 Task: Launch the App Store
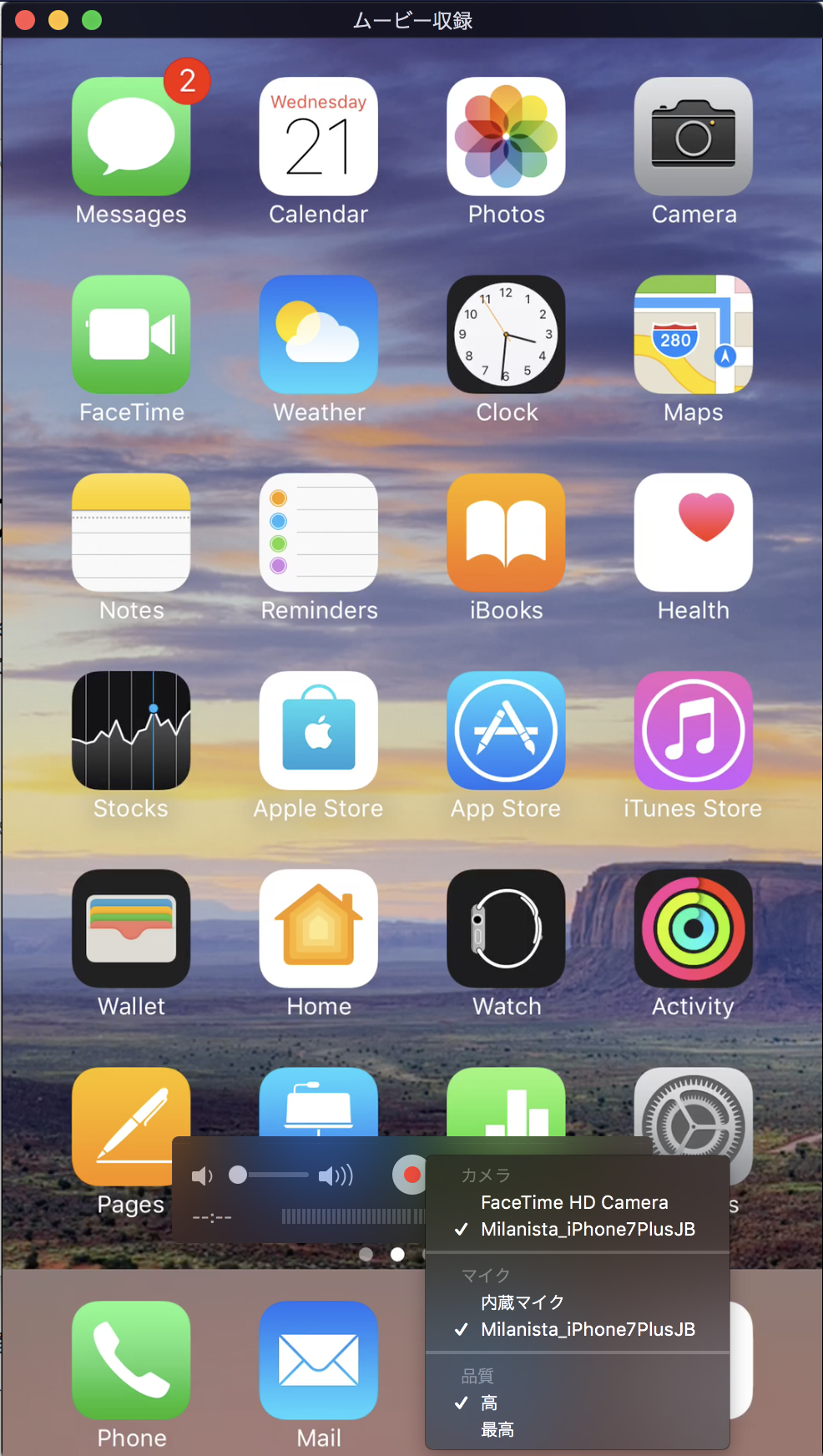click(506, 731)
